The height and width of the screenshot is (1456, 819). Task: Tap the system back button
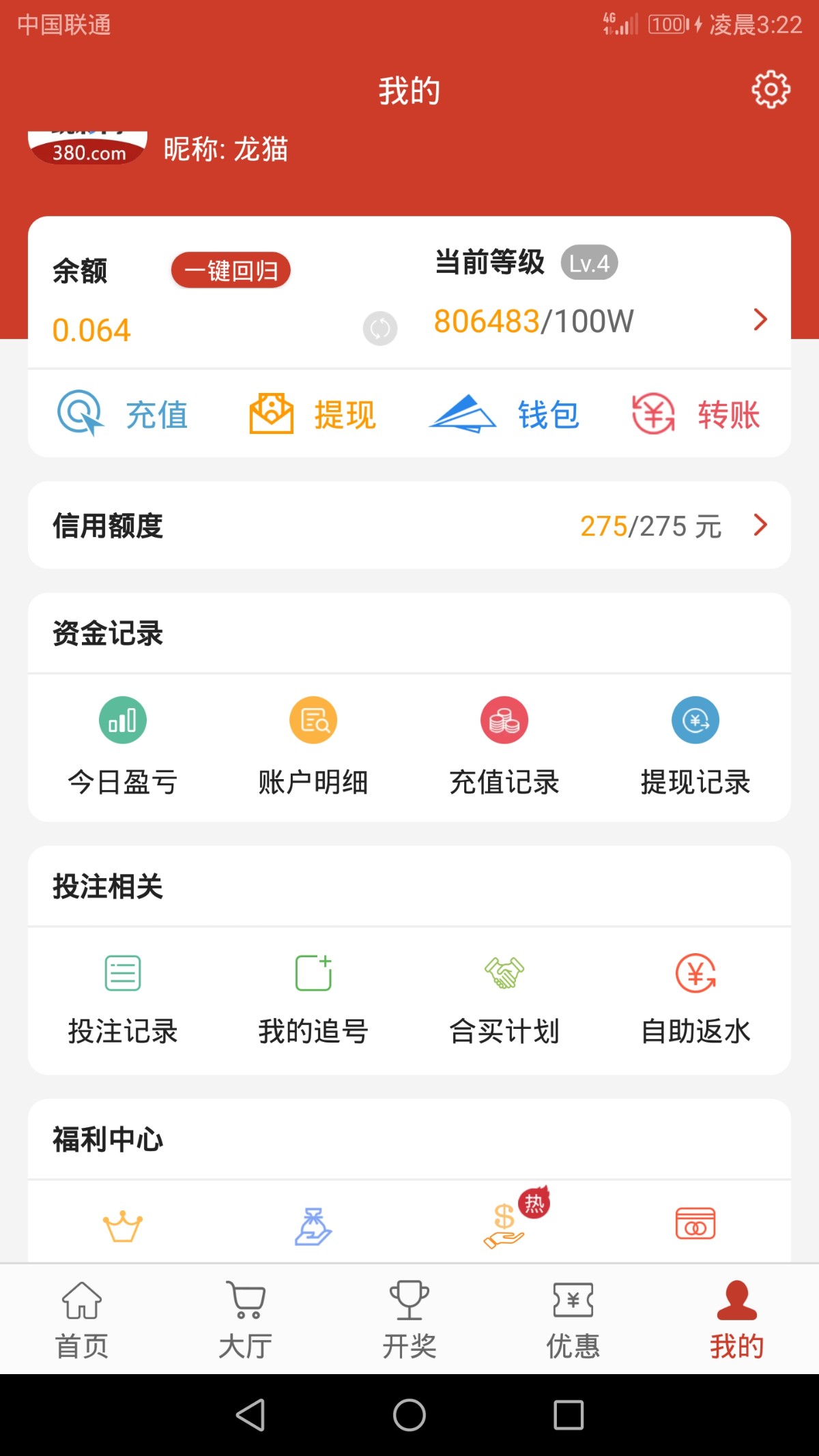click(x=250, y=1414)
